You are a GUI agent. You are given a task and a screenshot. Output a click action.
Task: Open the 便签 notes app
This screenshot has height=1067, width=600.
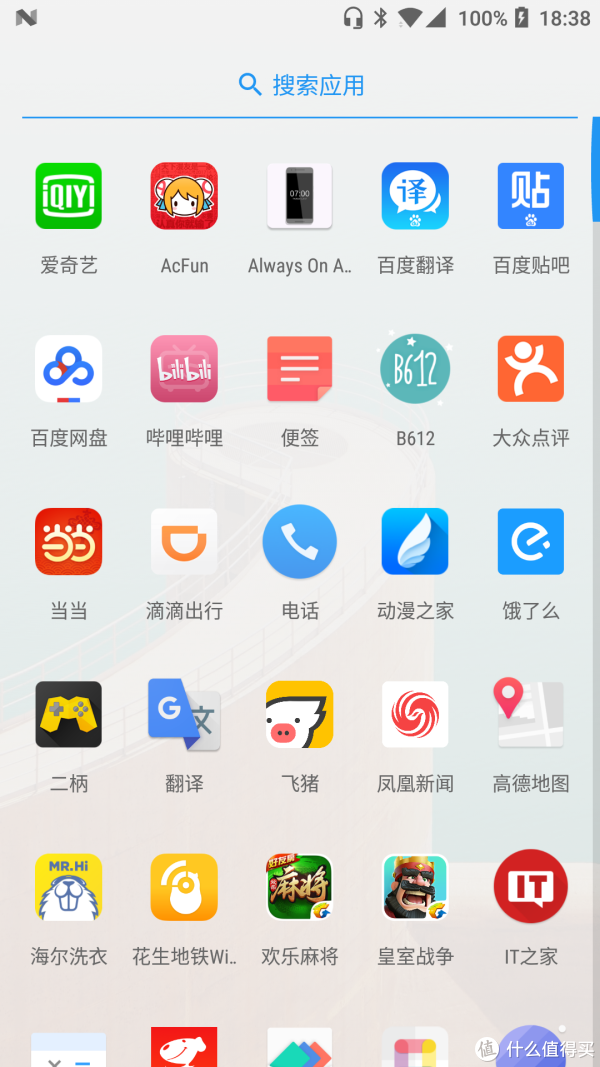(x=300, y=369)
